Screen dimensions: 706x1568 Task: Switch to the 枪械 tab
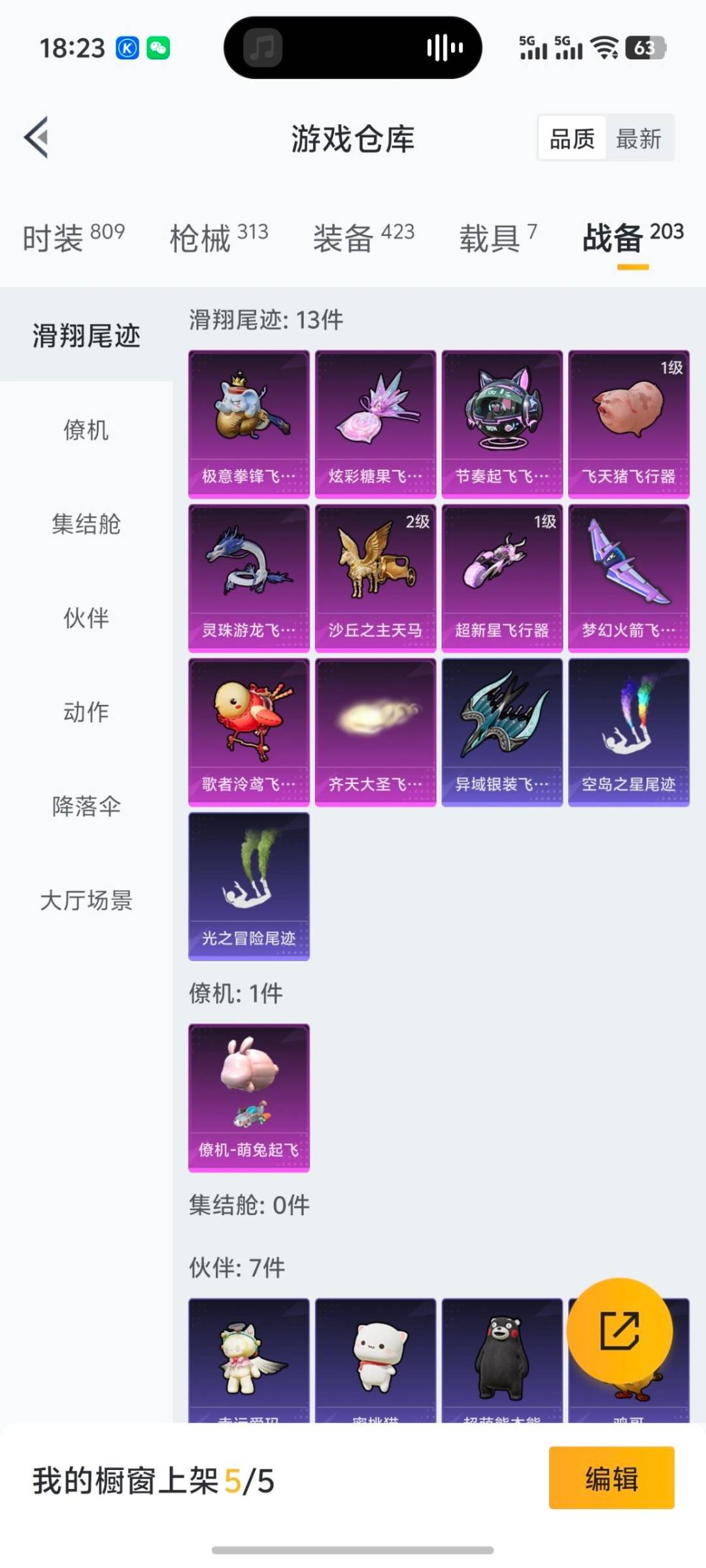(x=218, y=238)
